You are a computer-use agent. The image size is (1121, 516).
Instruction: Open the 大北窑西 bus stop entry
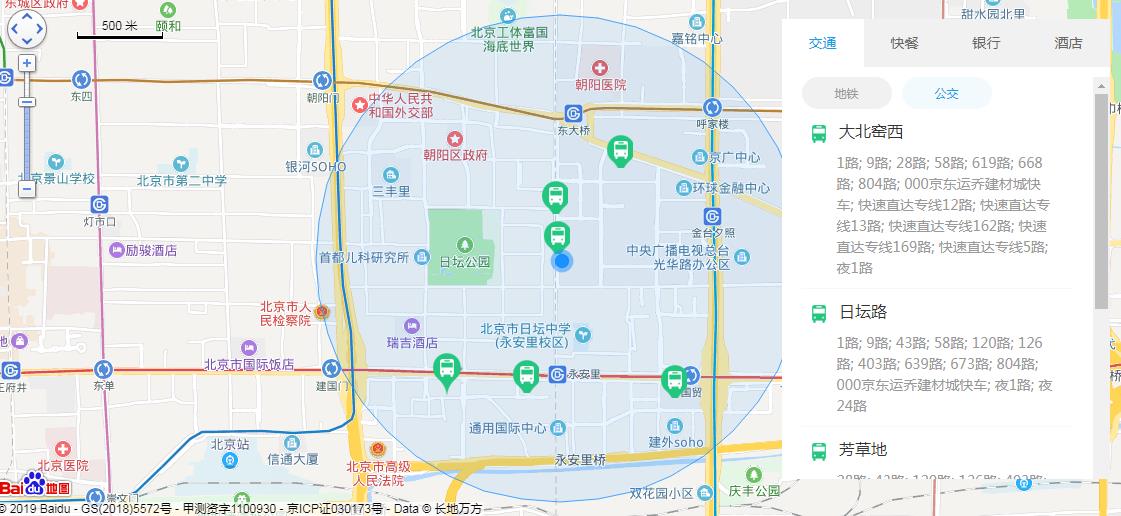(x=870, y=132)
